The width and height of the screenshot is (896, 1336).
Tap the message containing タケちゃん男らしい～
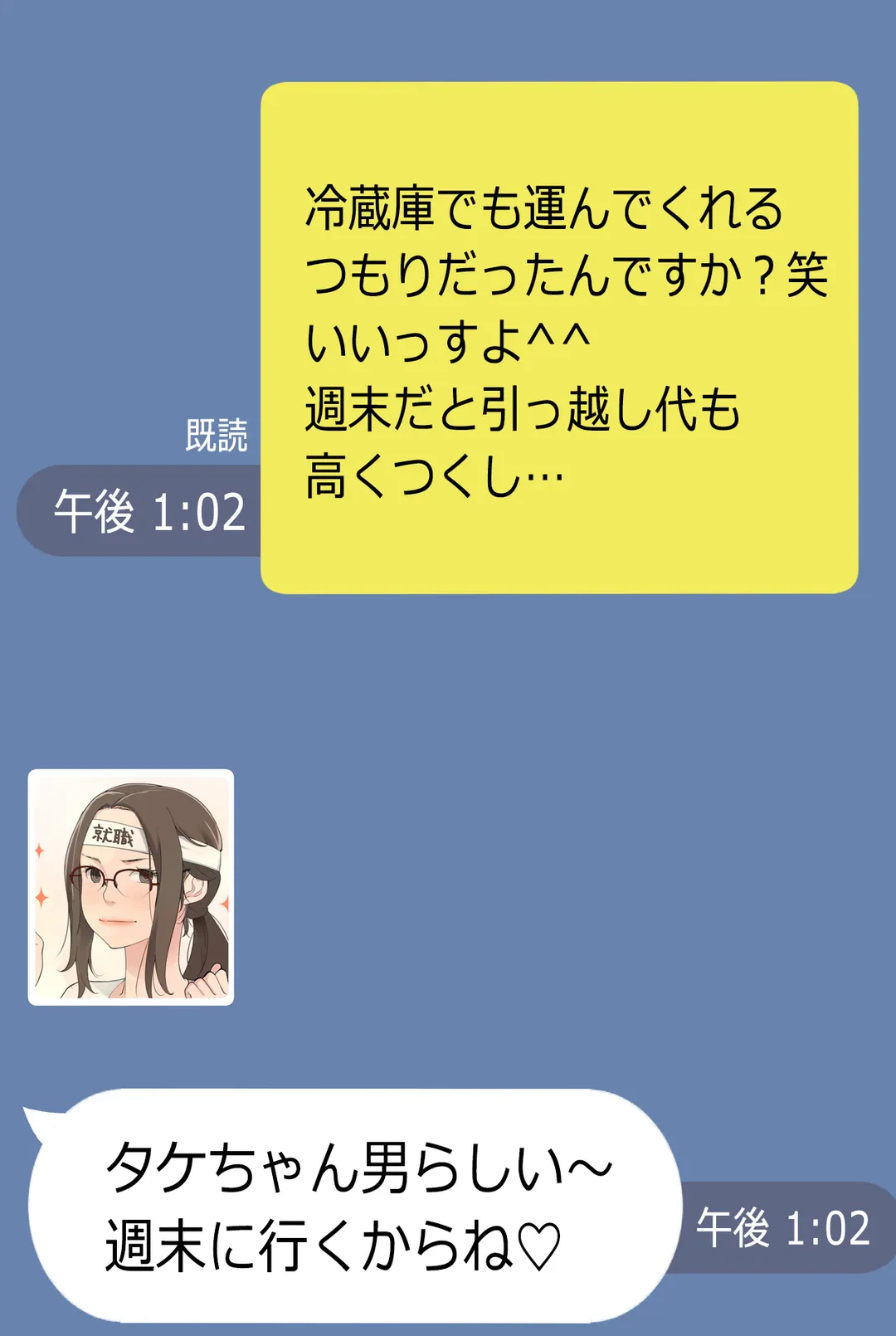[x=355, y=1168]
